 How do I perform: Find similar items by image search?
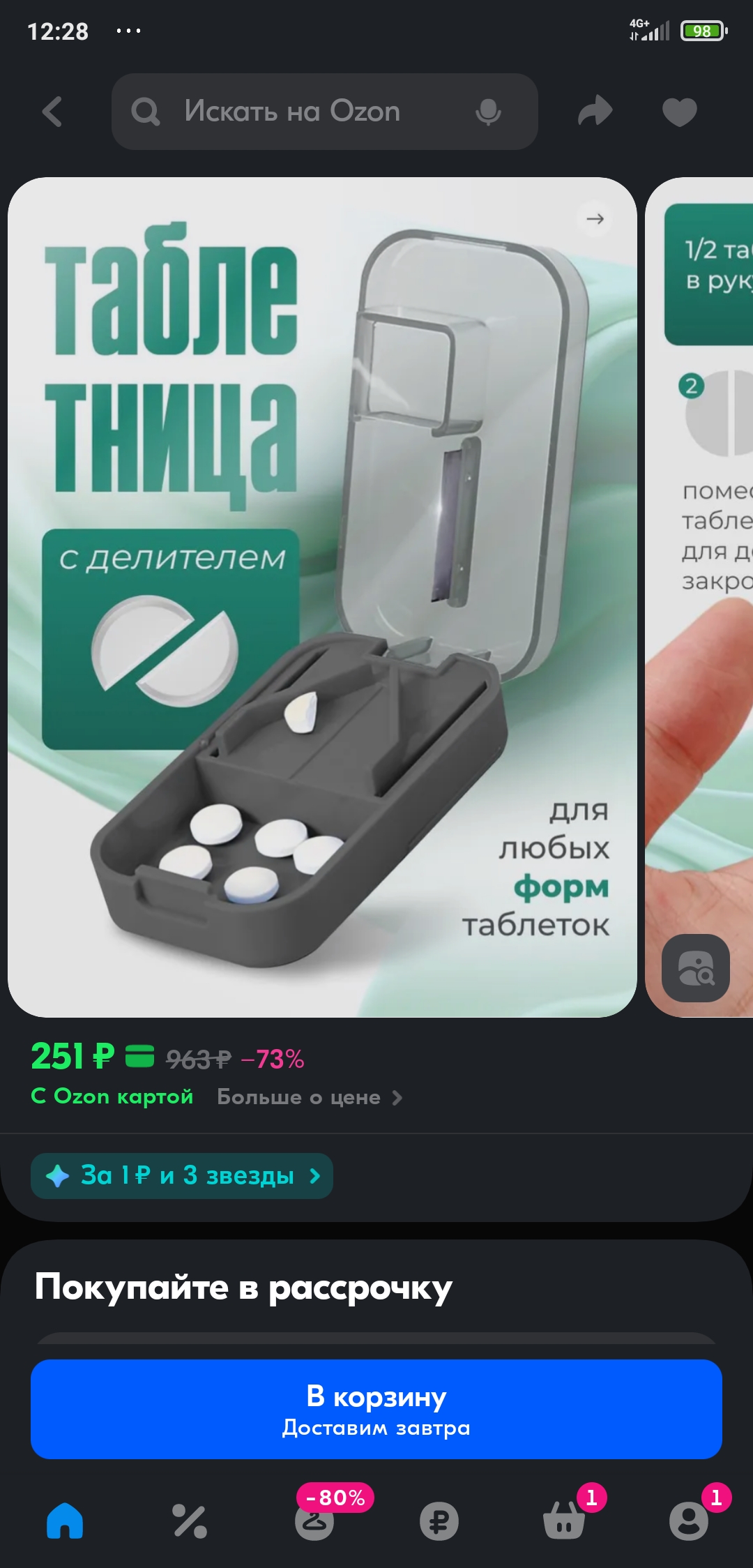(696, 967)
